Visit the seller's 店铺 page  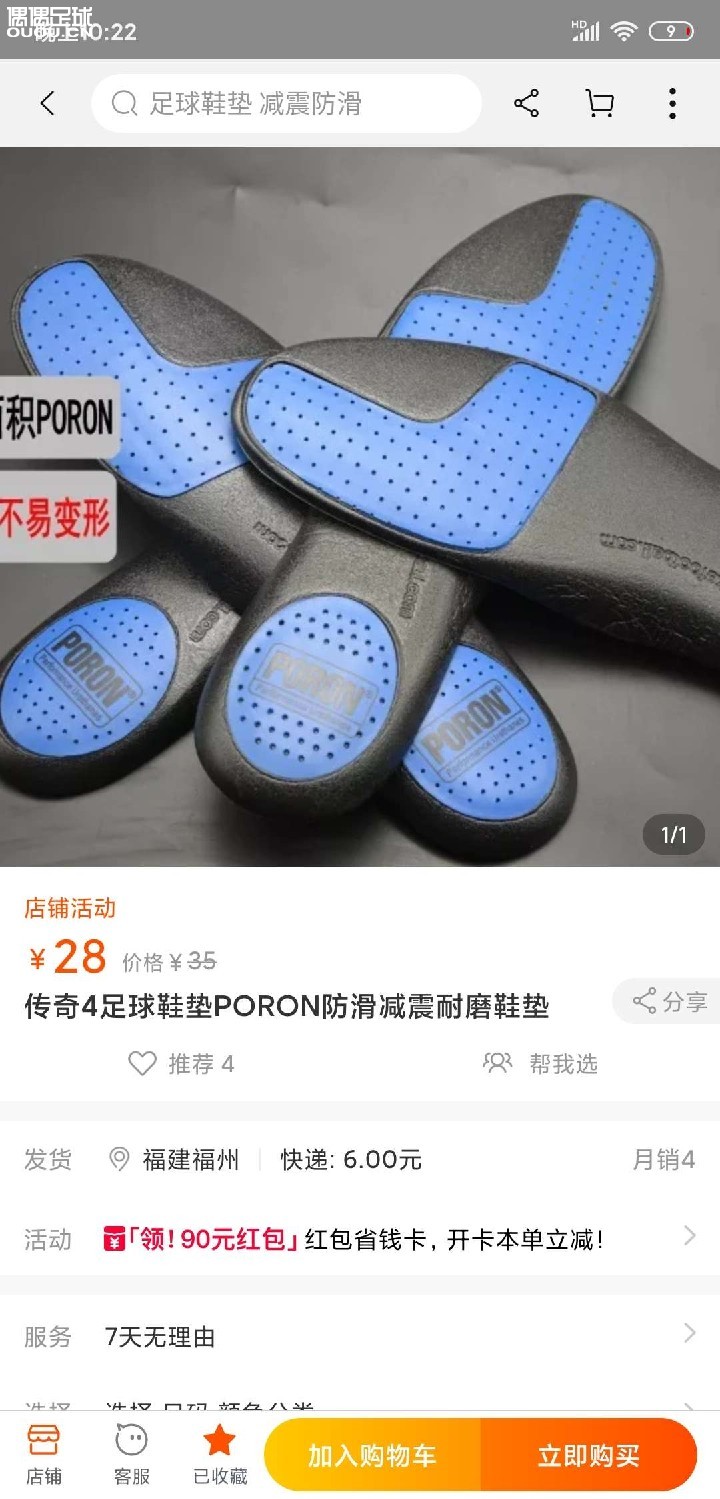(44, 1455)
